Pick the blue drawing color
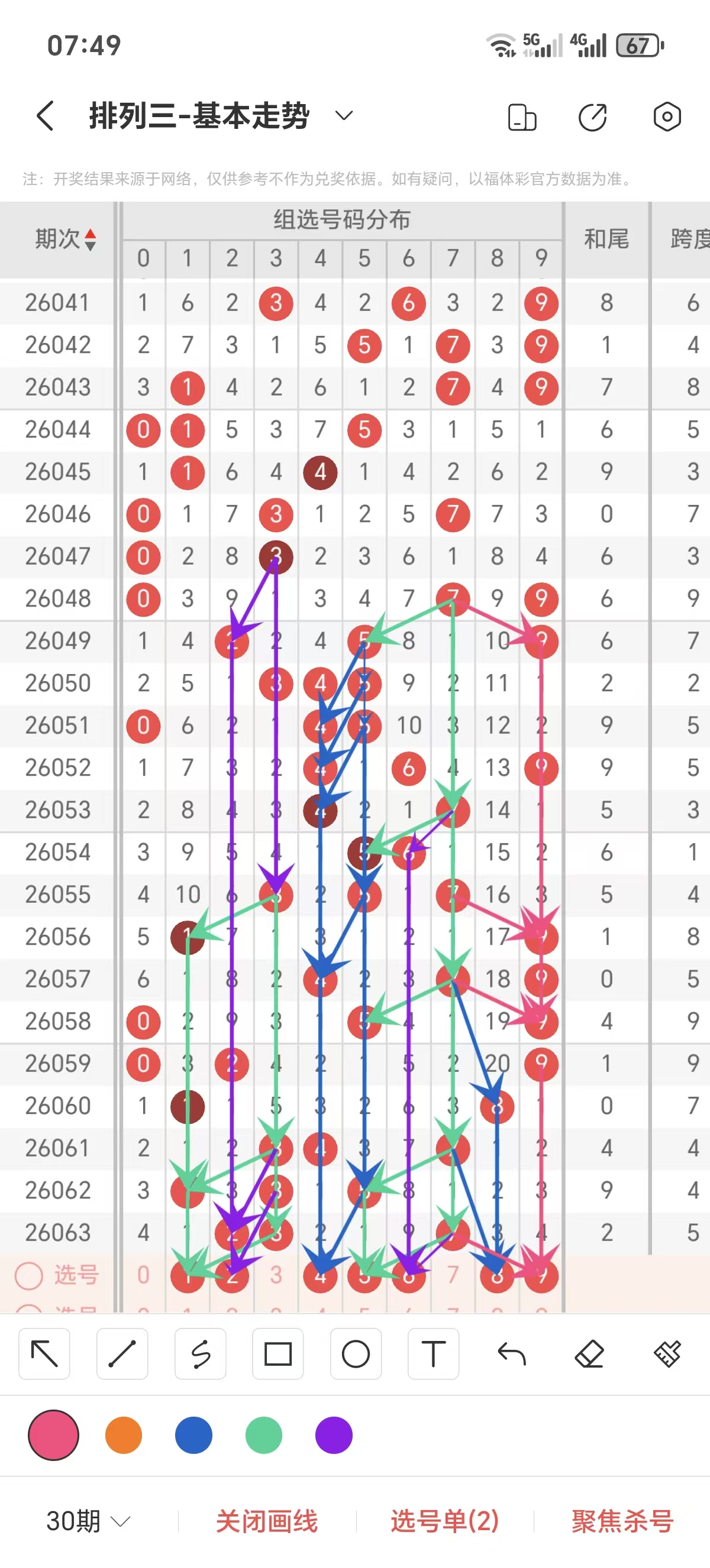 click(x=193, y=1435)
